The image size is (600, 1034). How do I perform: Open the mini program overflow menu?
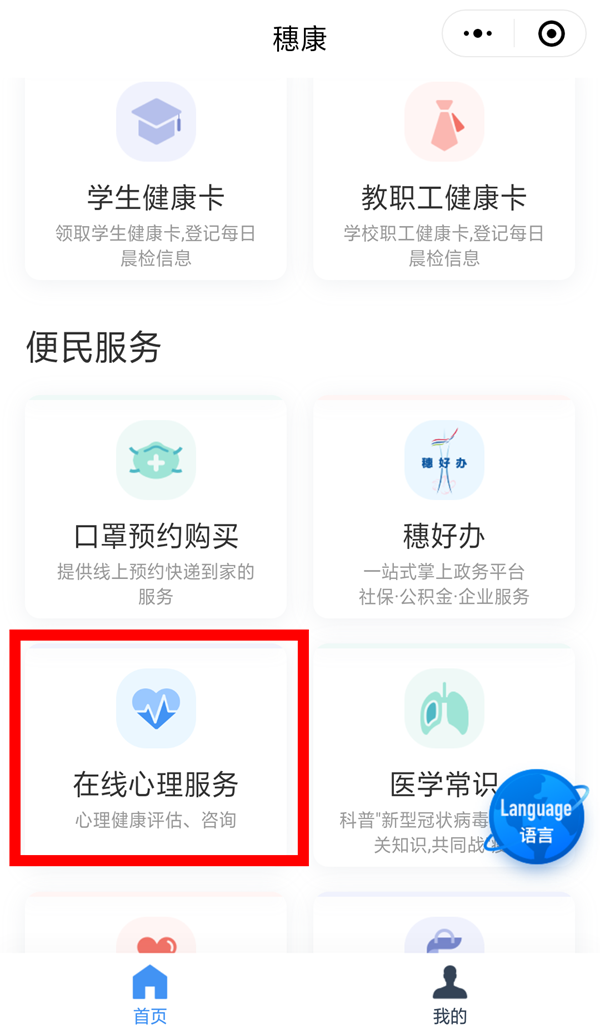tap(478, 34)
